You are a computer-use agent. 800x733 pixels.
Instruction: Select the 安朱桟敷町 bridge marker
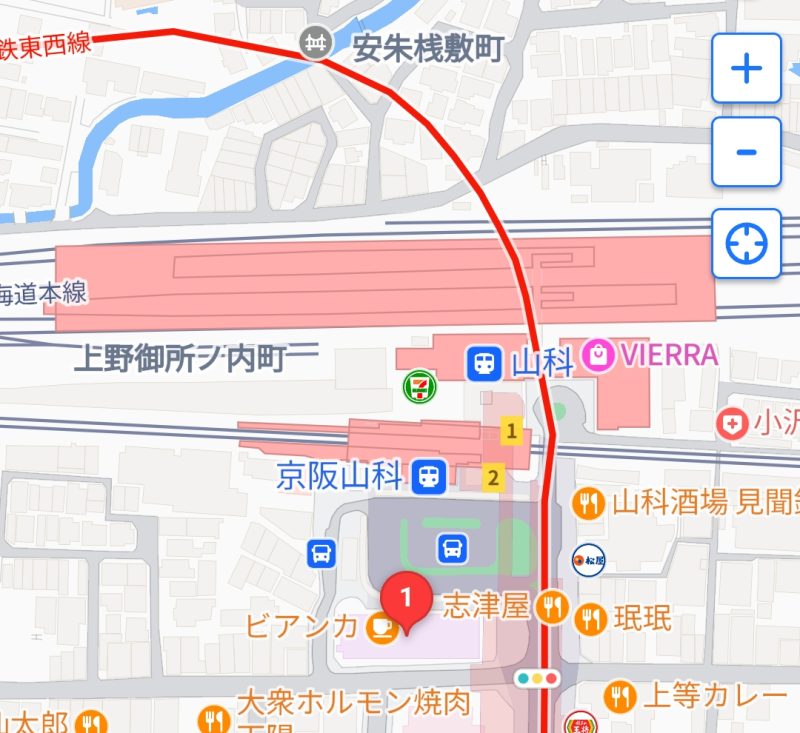(318, 43)
